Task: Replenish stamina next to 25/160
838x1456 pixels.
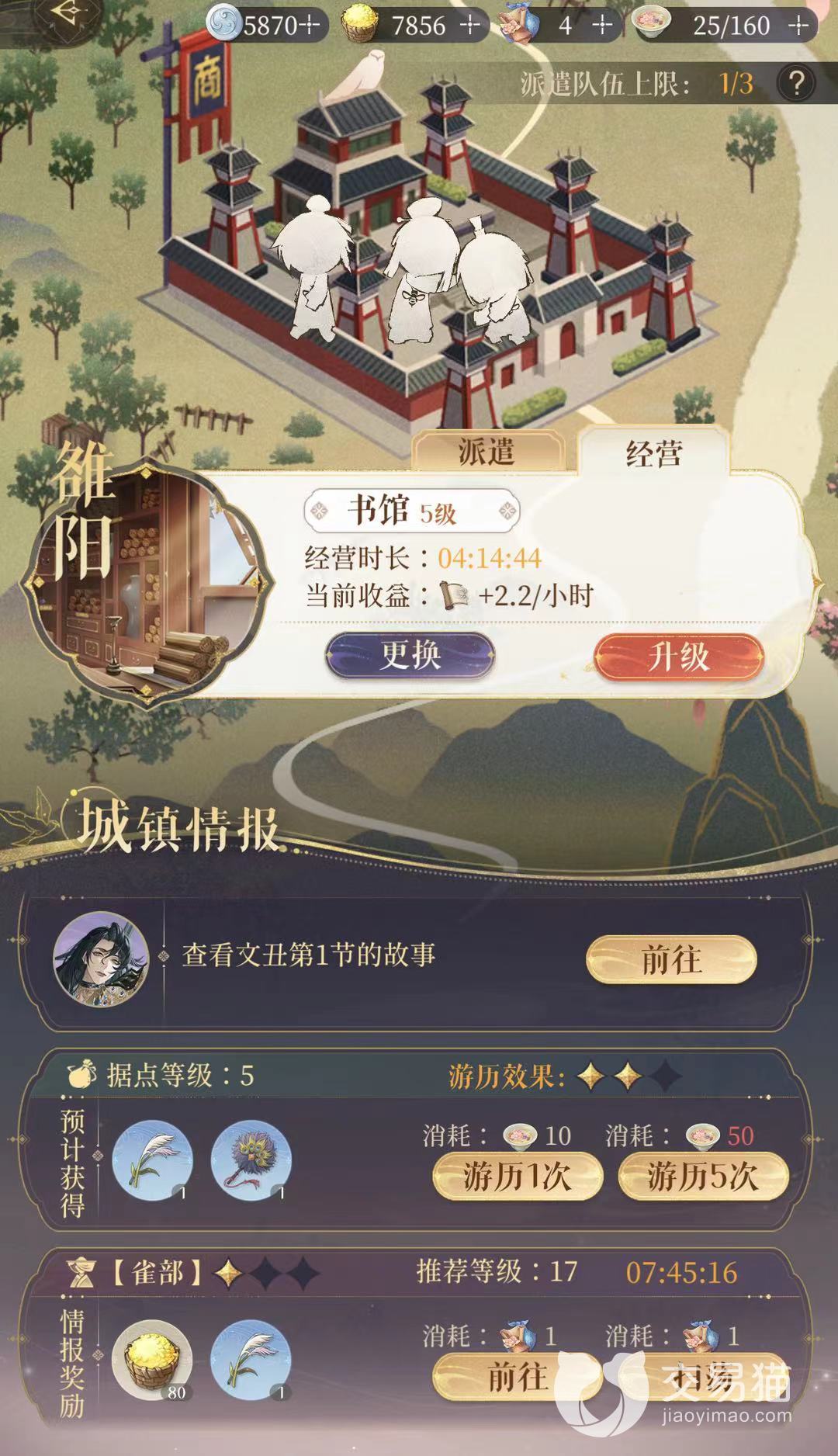Action: coord(798,26)
